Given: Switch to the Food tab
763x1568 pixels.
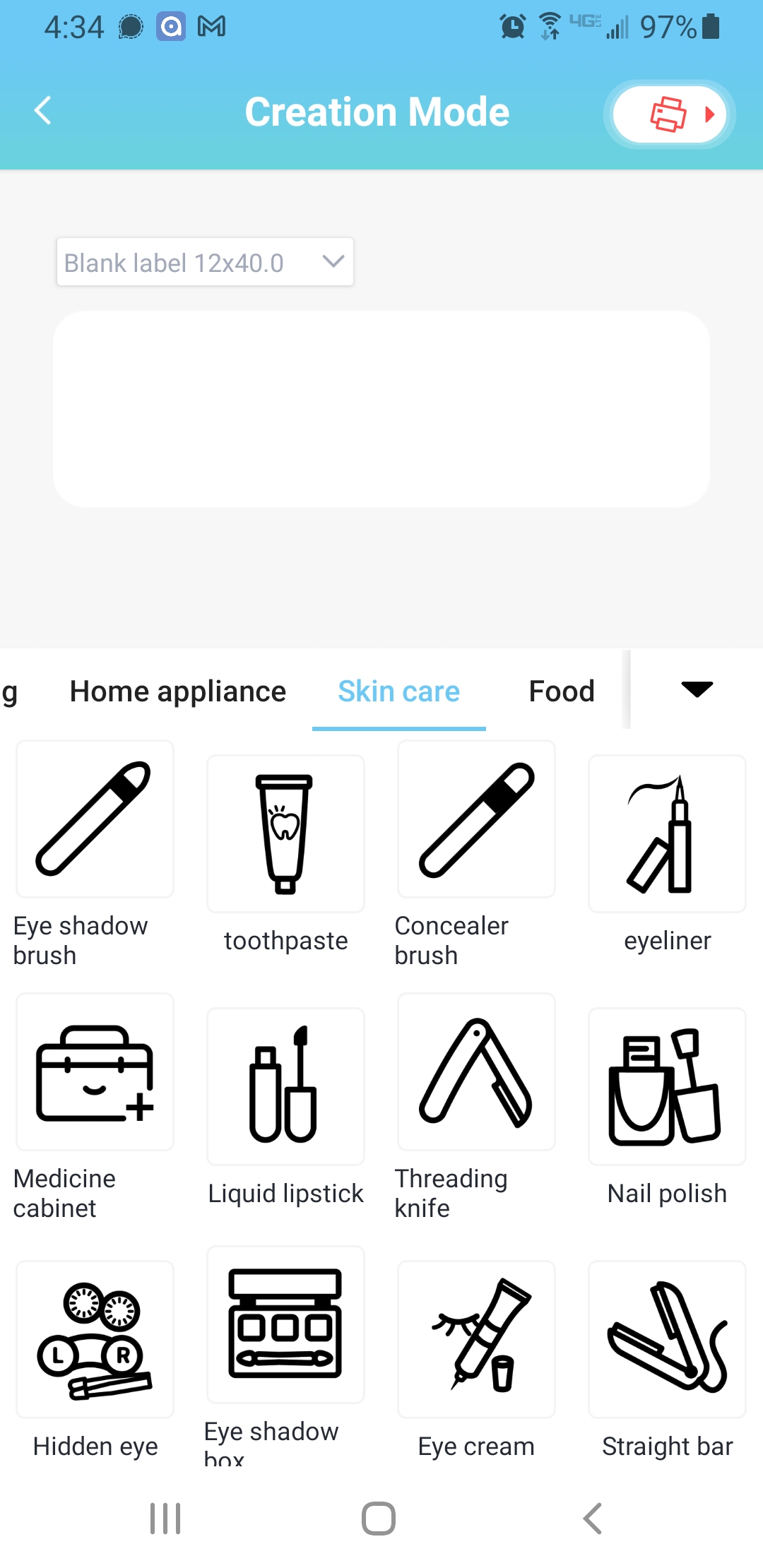Looking at the screenshot, I should click(x=562, y=691).
